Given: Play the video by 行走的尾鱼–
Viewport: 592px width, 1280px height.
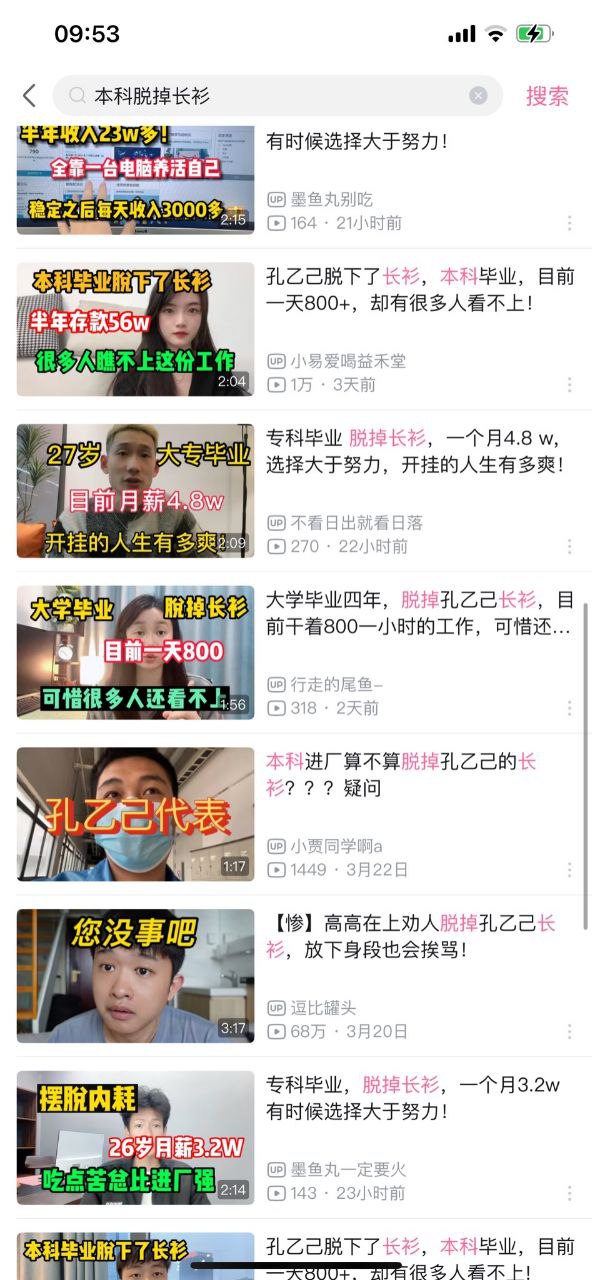Looking at the screenshot, I should pyautogui.click(x=296, y=652).
